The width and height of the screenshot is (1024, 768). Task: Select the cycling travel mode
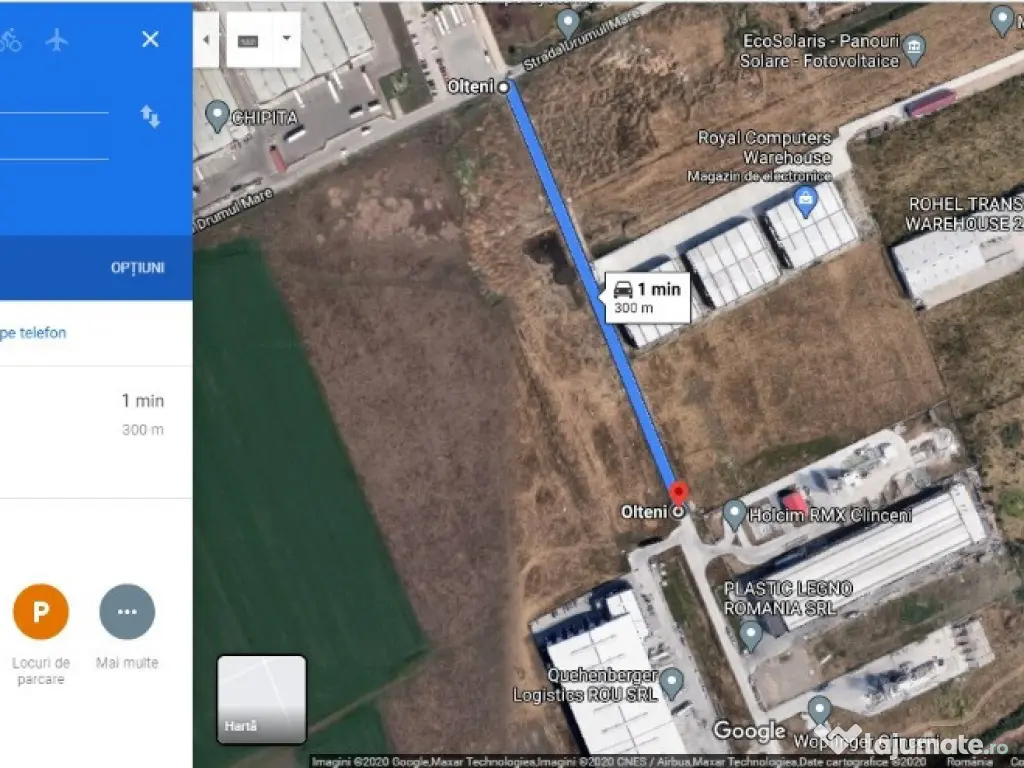point(10,40)
